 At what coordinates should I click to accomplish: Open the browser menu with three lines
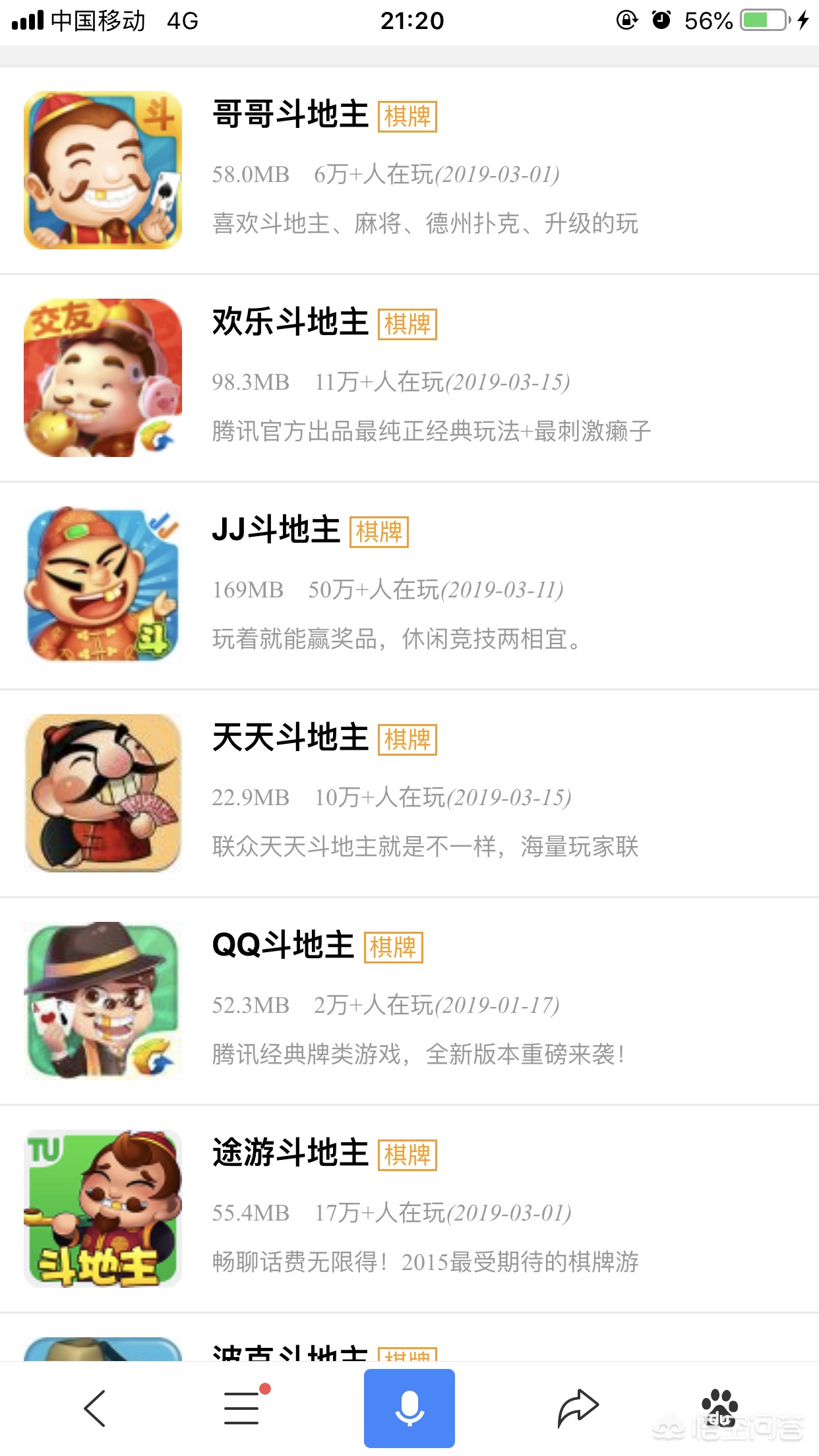242,1408
